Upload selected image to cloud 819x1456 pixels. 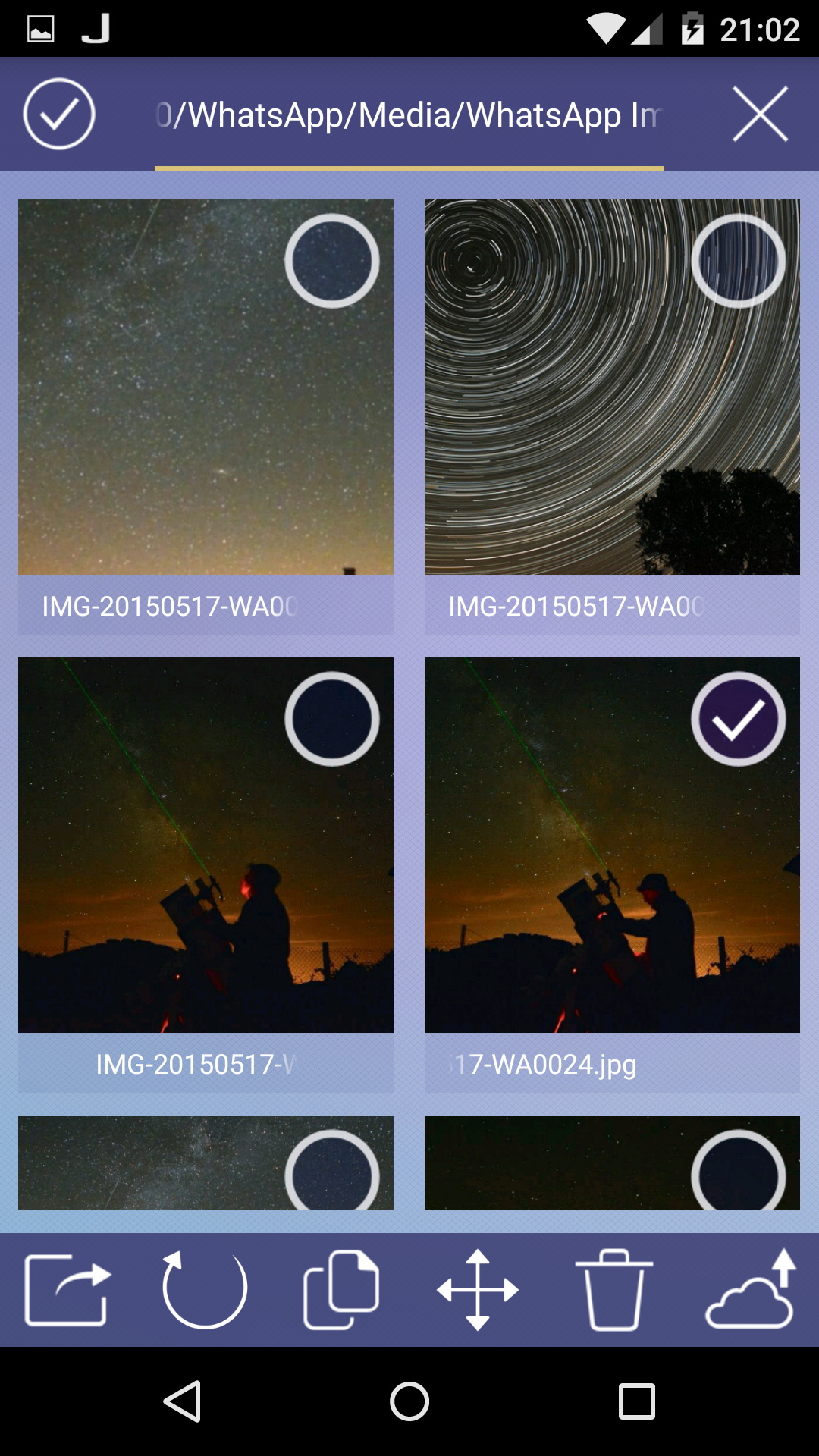tap(751, 1289)
